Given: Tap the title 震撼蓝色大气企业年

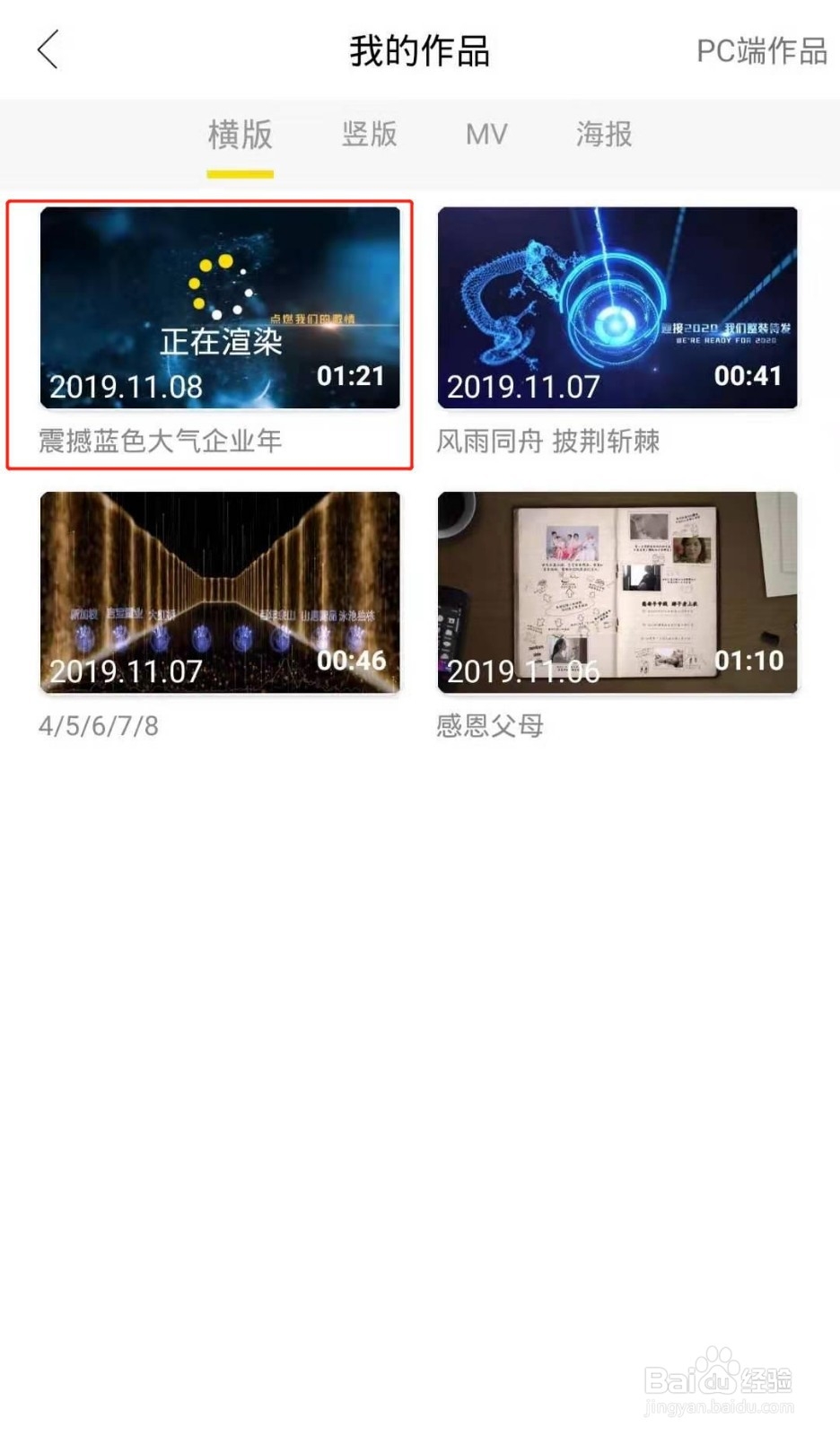Looking at the screenshot, I should pos(159,442).
